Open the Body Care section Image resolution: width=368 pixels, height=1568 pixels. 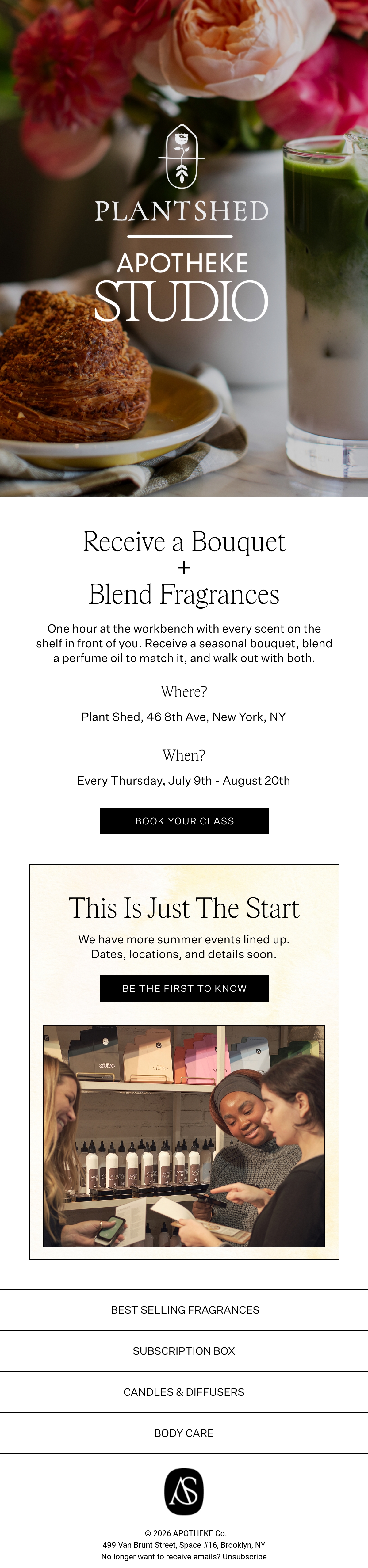tap(184, 1433)
